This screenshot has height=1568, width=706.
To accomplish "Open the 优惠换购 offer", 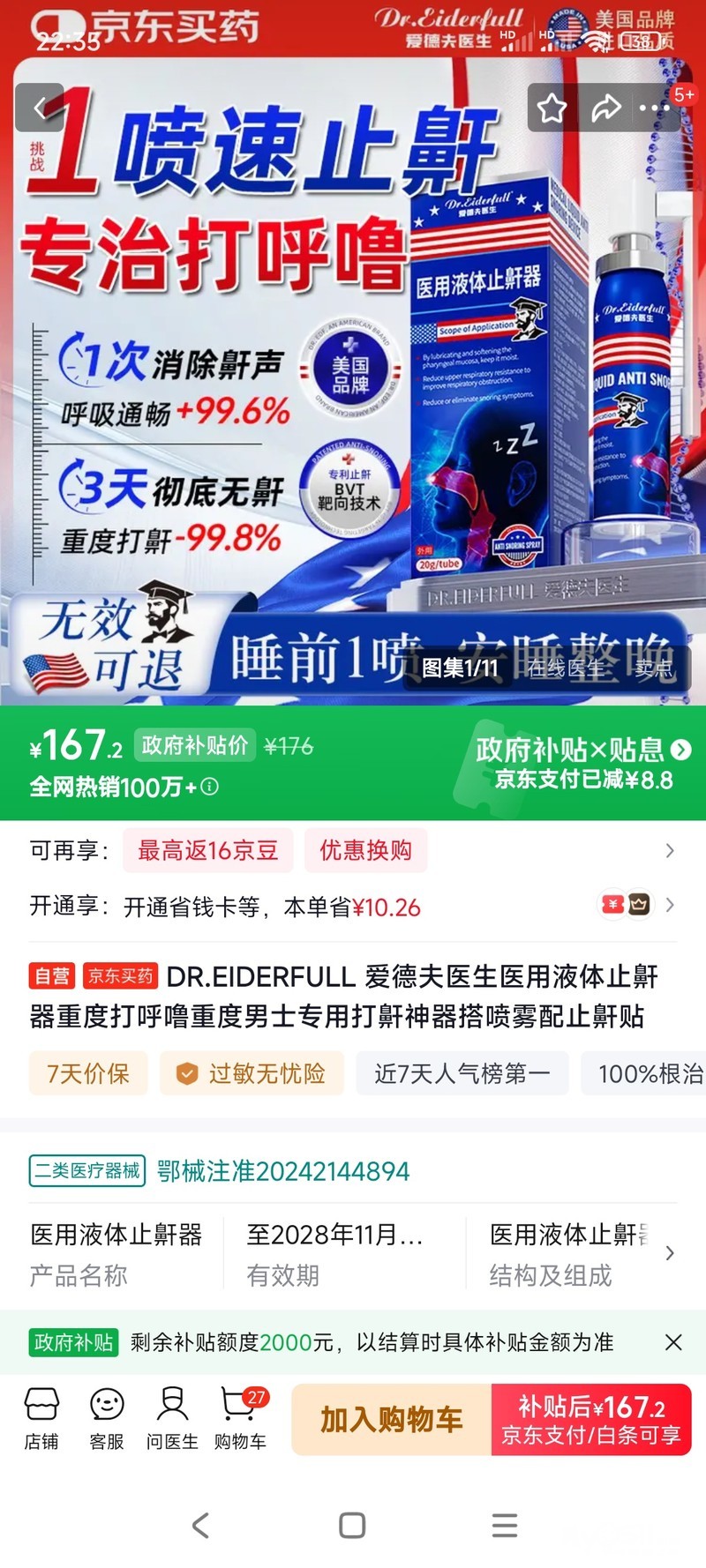I will point(365,850).
